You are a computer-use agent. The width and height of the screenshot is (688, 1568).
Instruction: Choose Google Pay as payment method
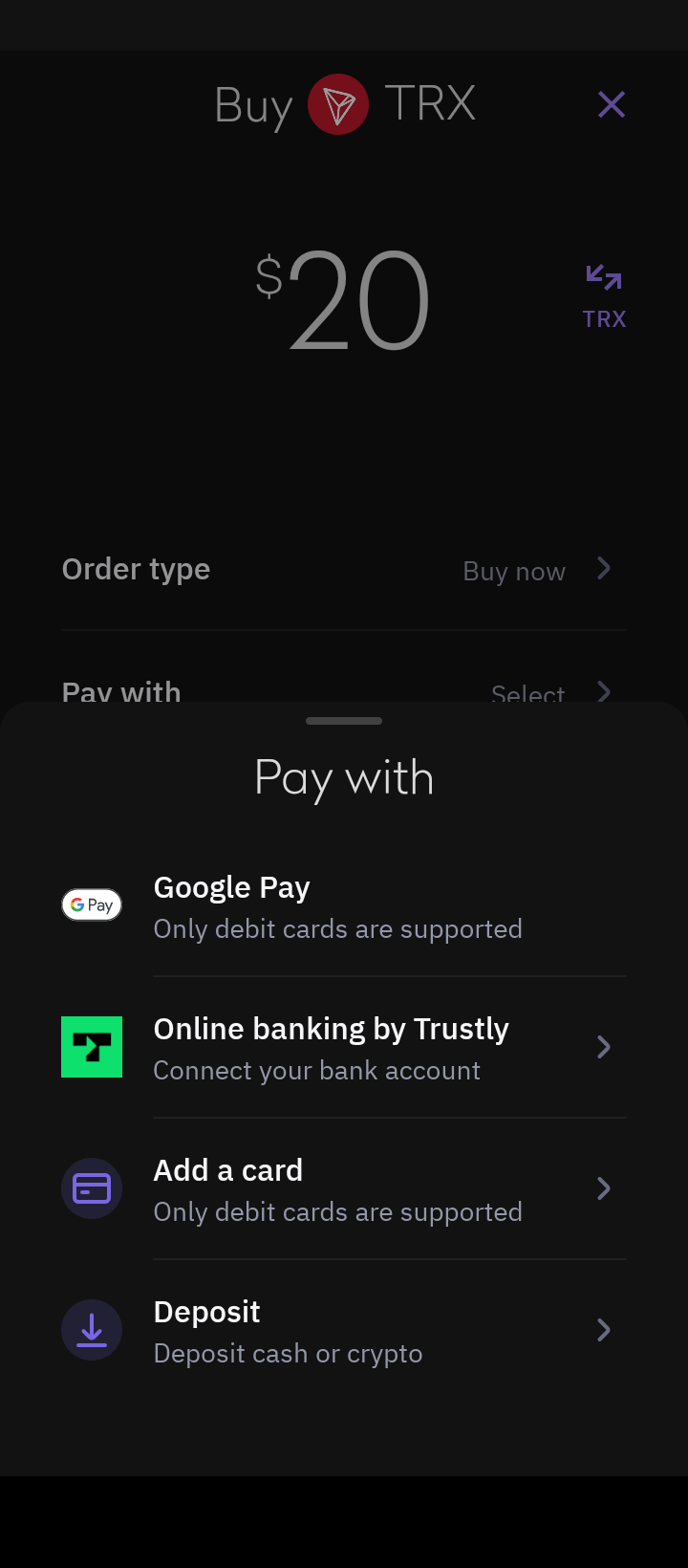point(338,906)
